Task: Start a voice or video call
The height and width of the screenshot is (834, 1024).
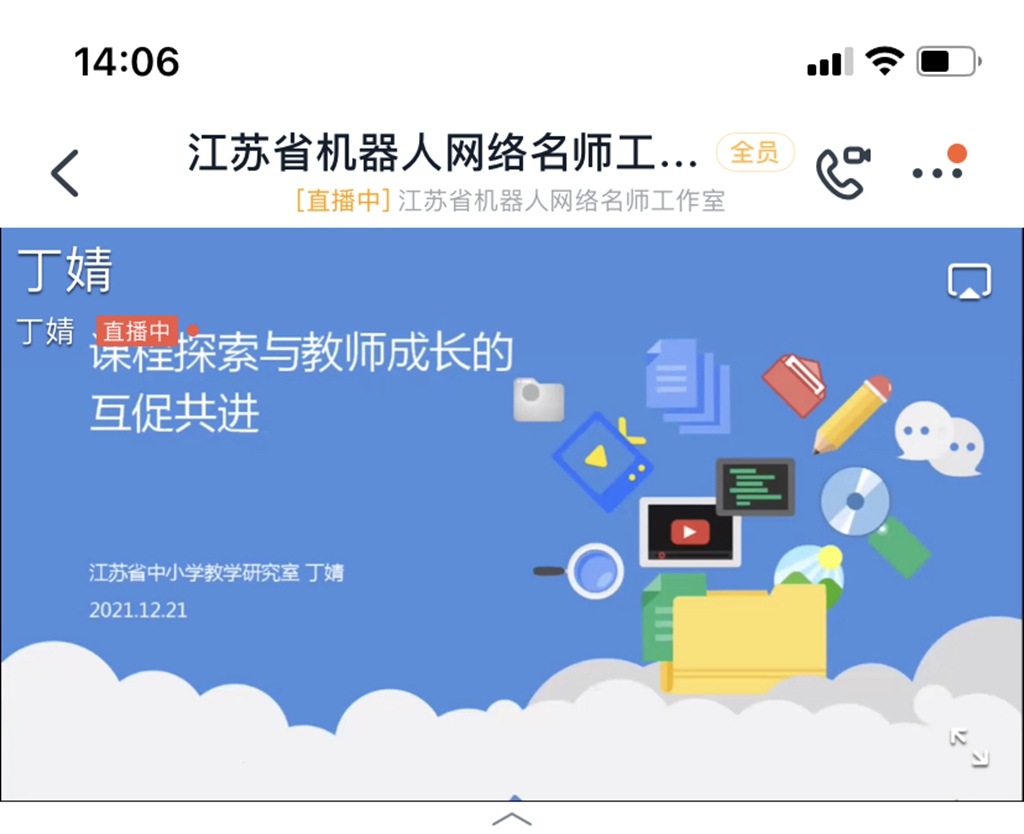Action: click(x=843, y=171)
